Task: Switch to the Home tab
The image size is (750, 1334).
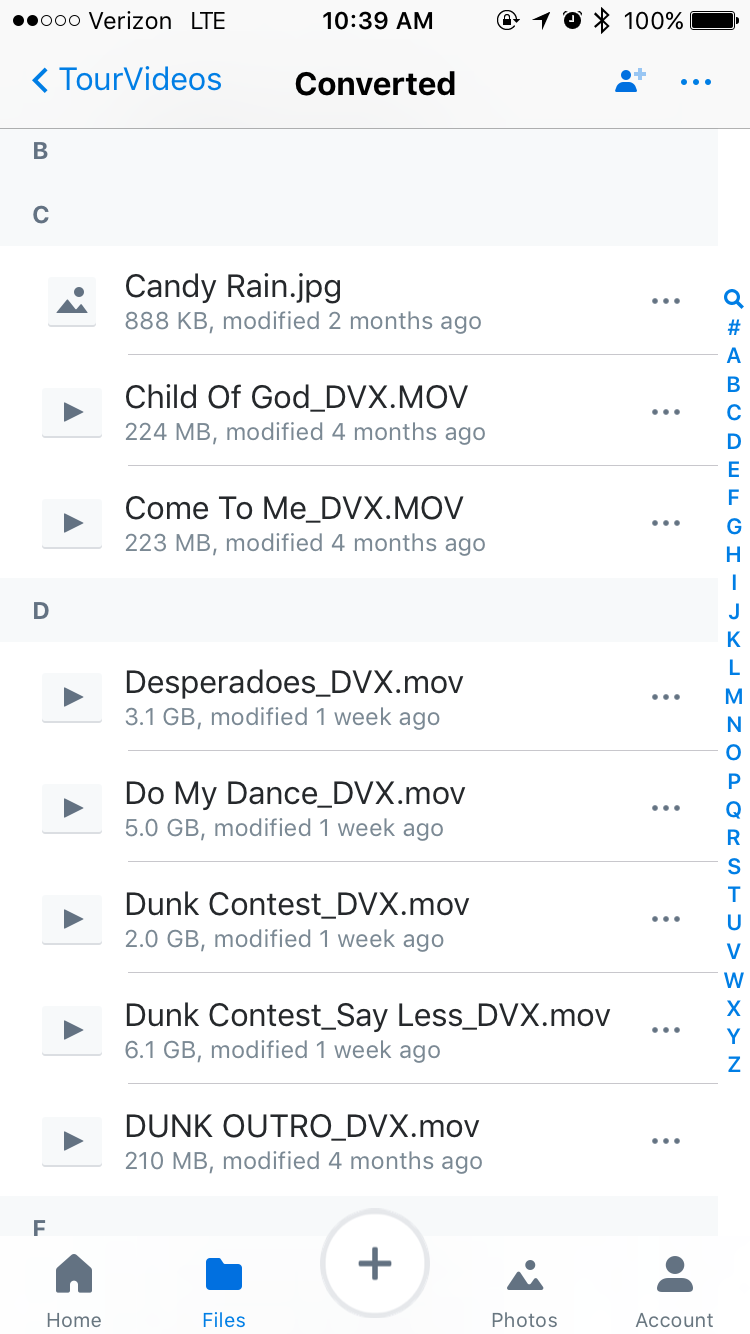Action: click(74, 1290)
